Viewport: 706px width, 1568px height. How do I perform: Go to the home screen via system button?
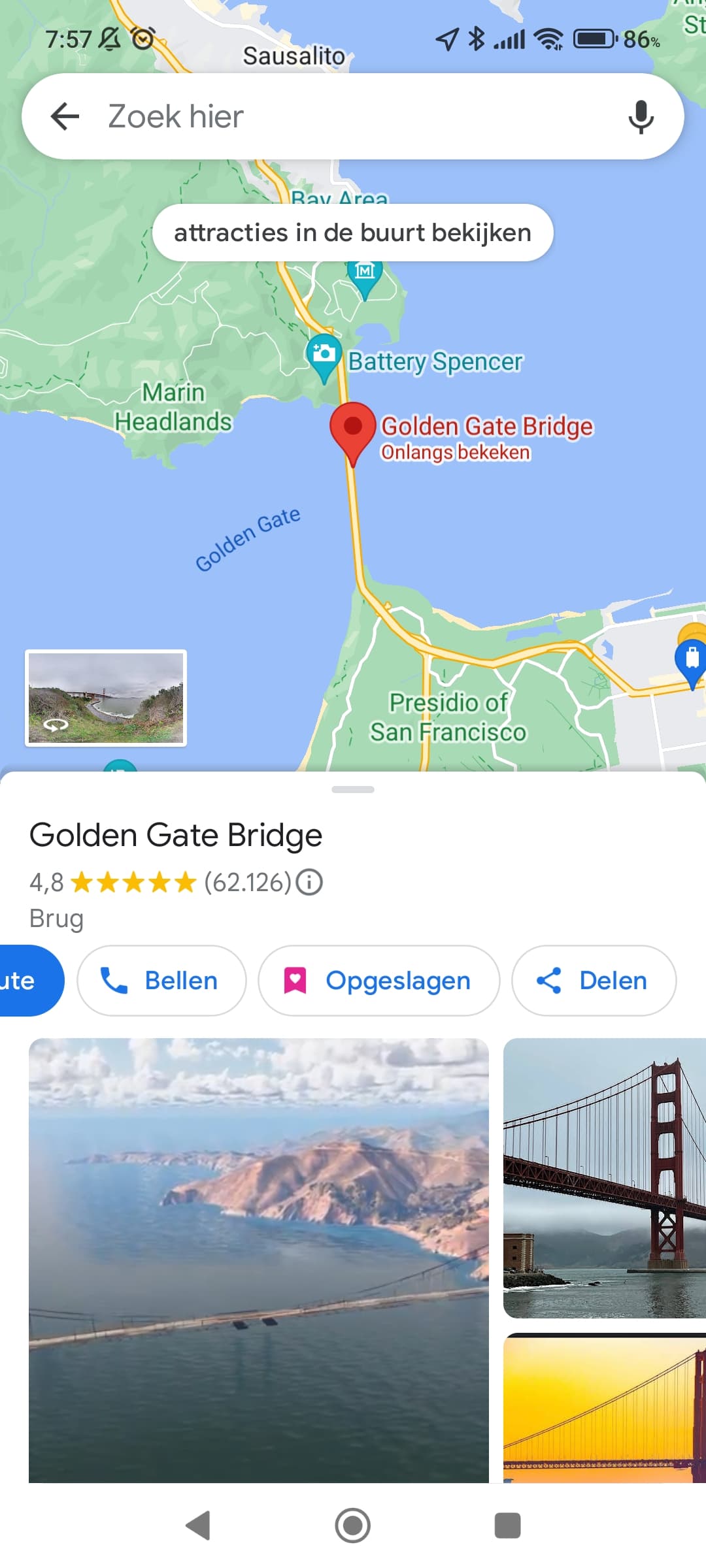(x=353, y=1526)
